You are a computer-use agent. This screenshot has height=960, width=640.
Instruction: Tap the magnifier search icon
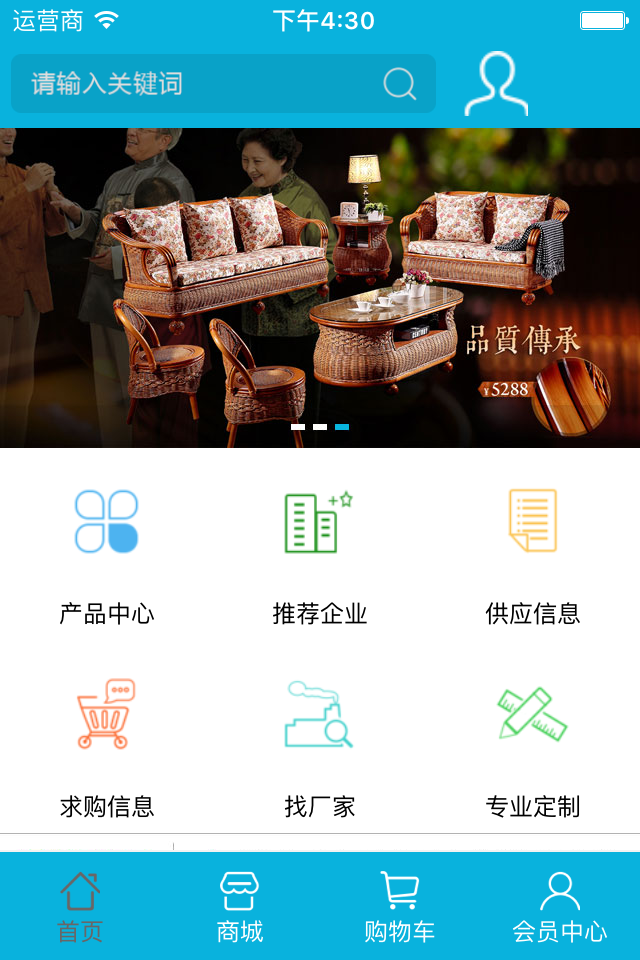pos(399,84)
